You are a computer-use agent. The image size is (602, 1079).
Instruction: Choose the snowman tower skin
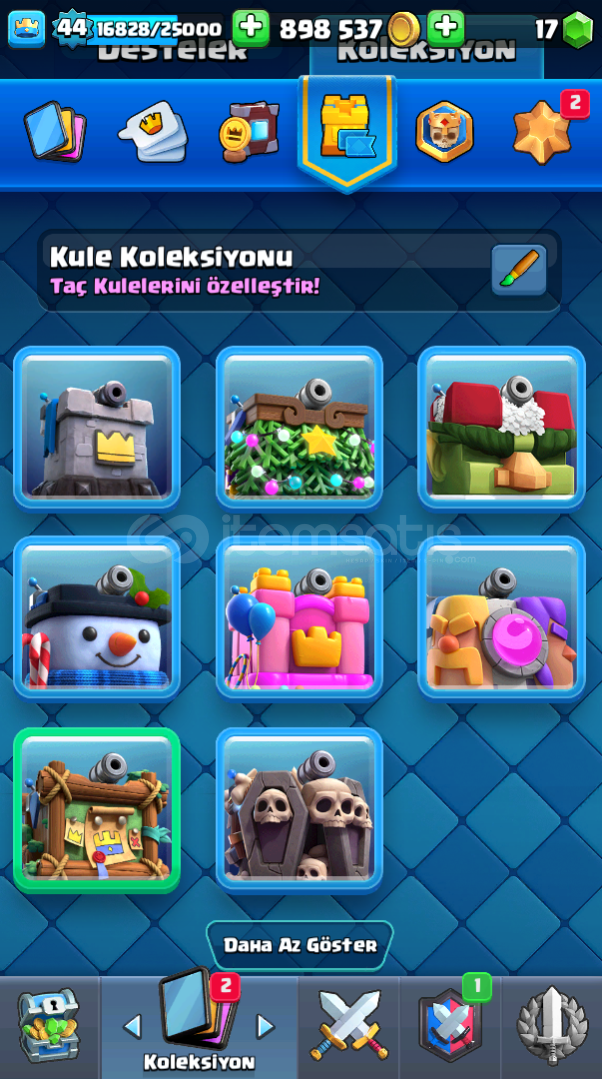97,618
